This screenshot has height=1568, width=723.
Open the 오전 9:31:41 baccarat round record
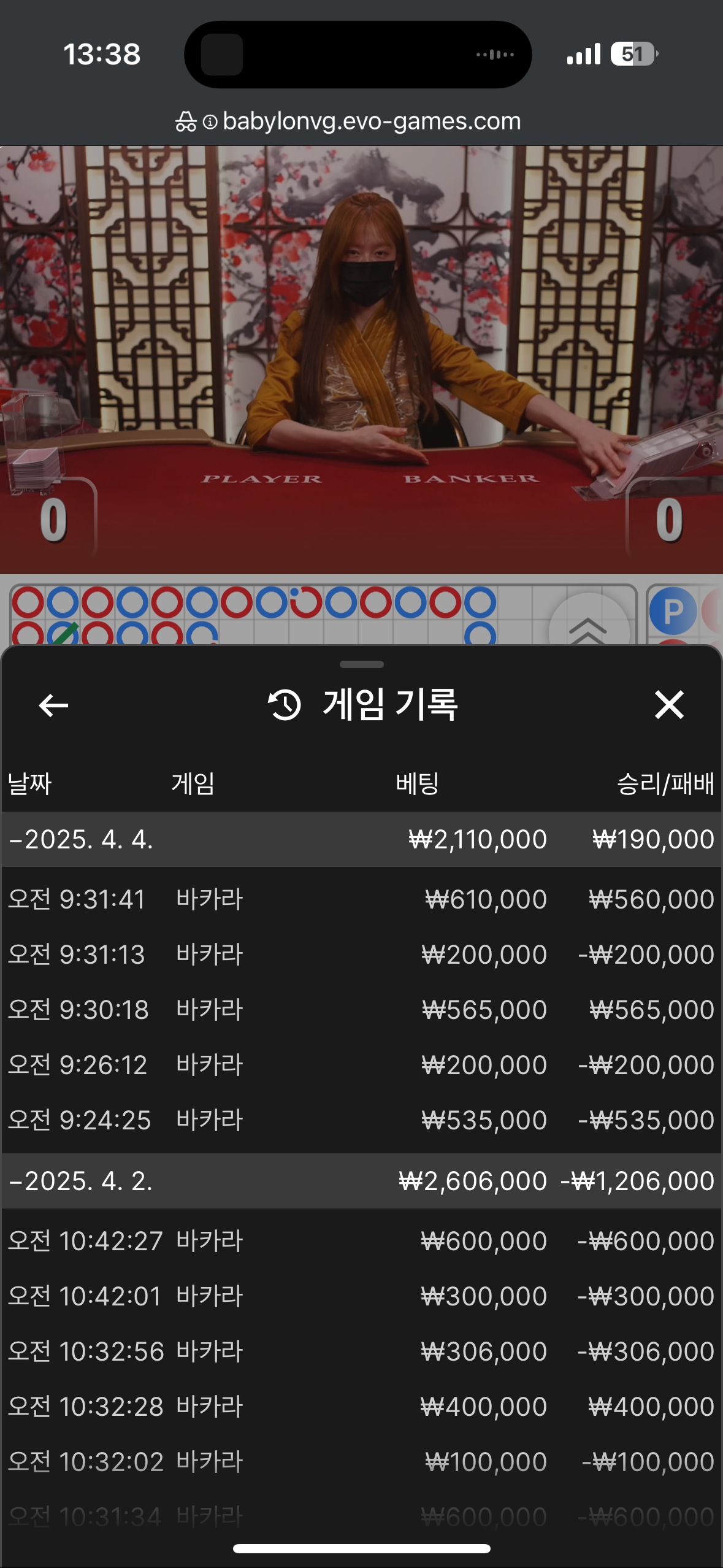tap(361, 899)
